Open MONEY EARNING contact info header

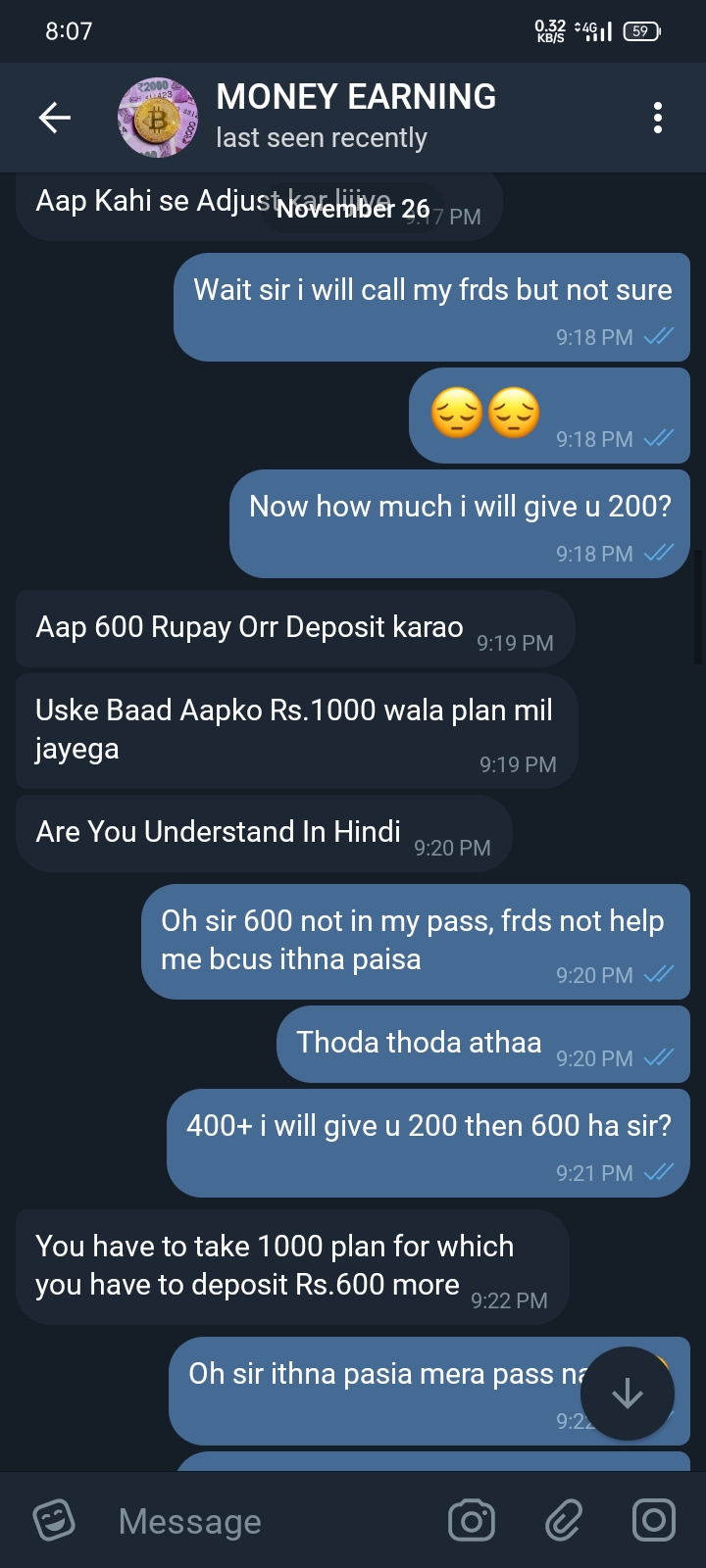(x=355, y=117)
